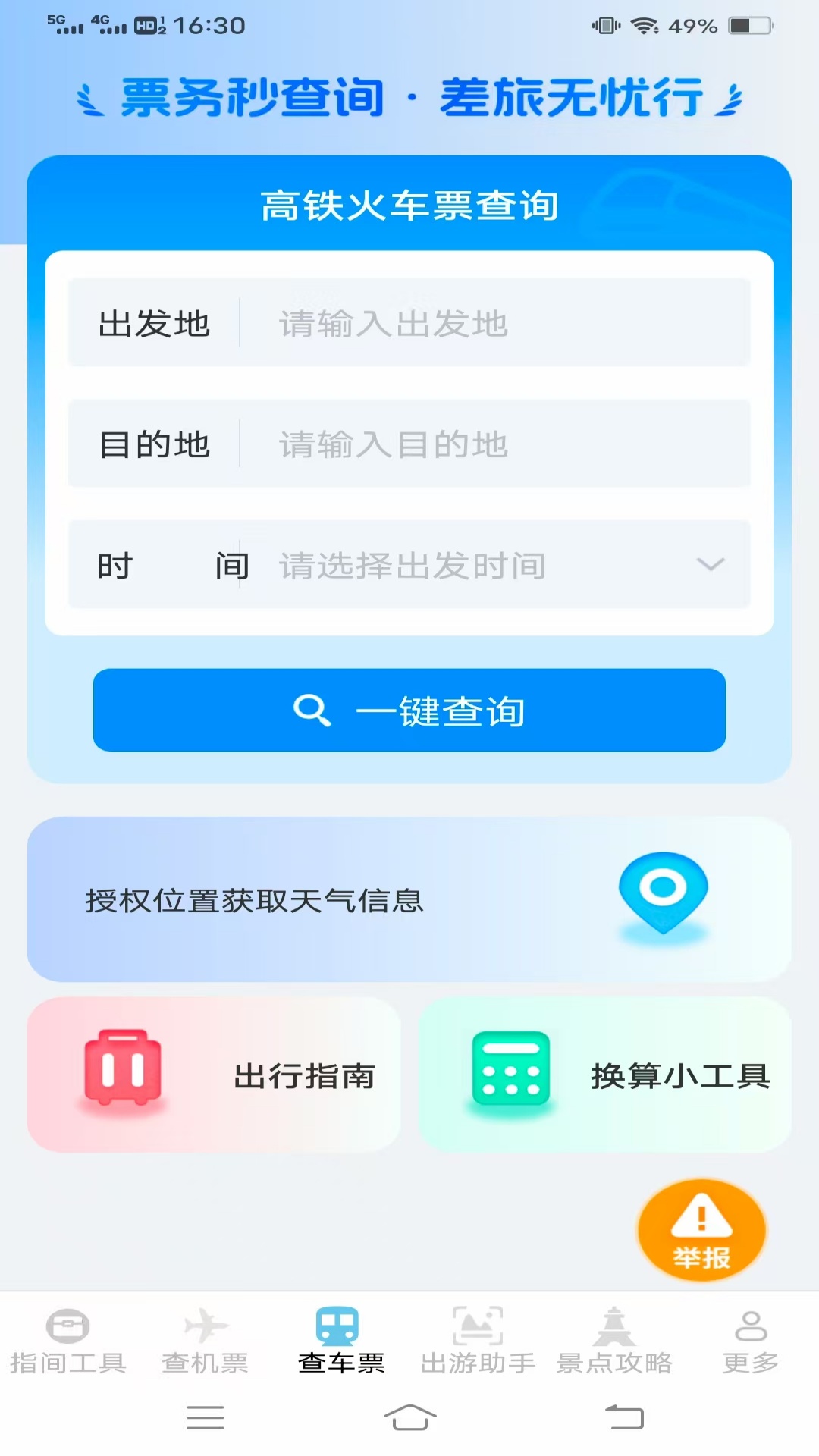
Task: Tap the Android home navigation button
Action: [409, 1417]
